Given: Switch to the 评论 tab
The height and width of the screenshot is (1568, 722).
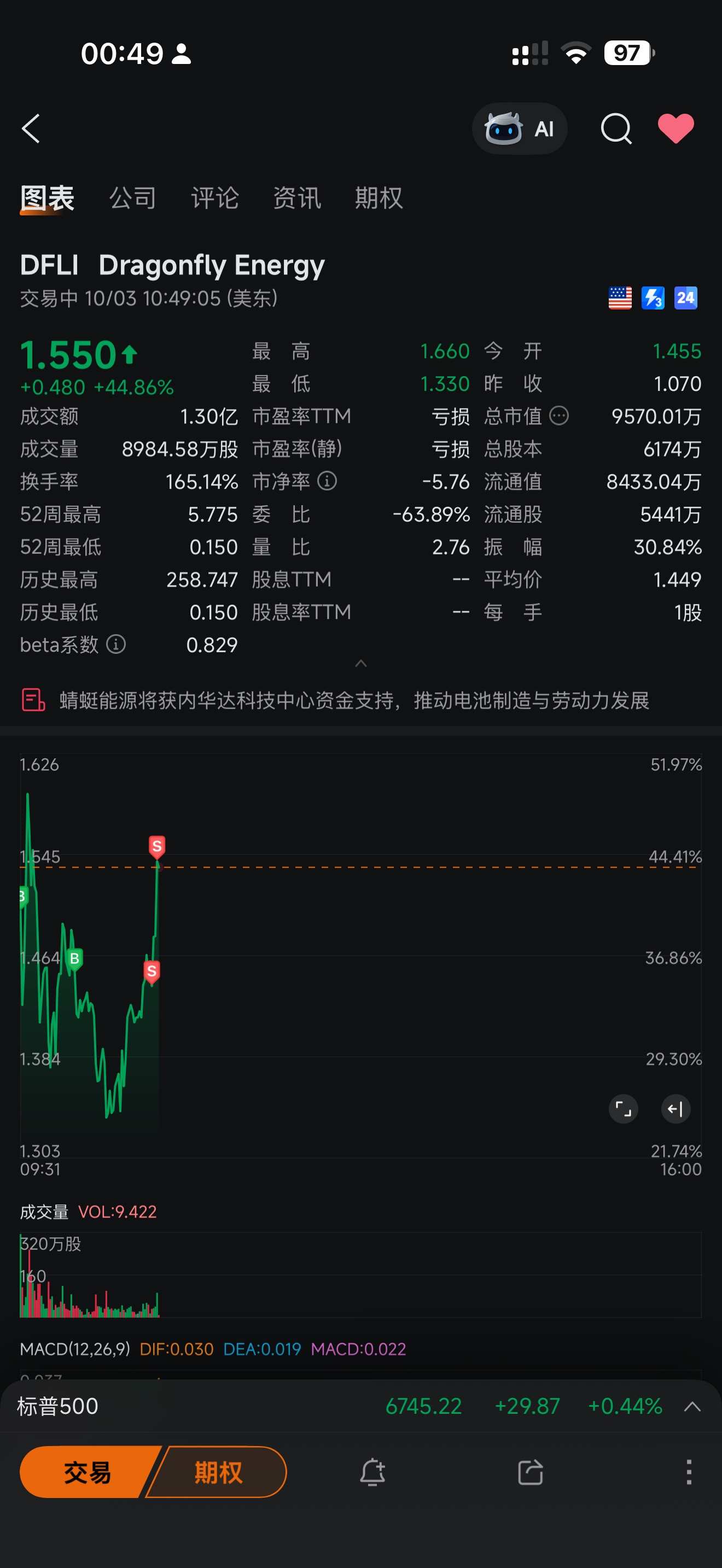Looking at the screenshot, I should [214, 198].
